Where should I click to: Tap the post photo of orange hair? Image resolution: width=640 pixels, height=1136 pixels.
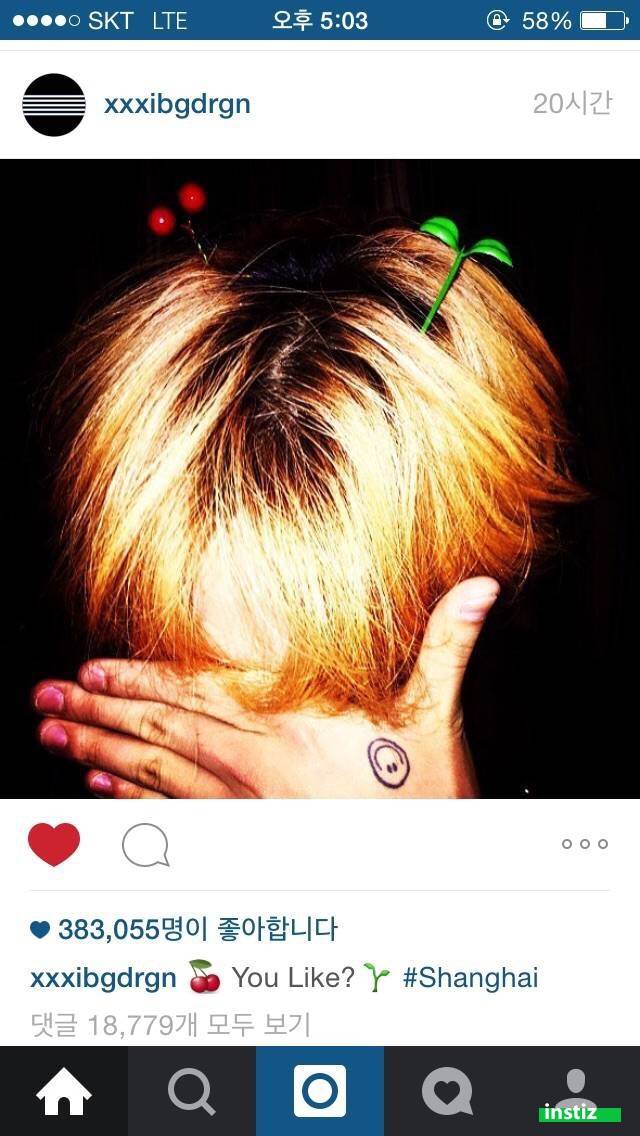320,478
